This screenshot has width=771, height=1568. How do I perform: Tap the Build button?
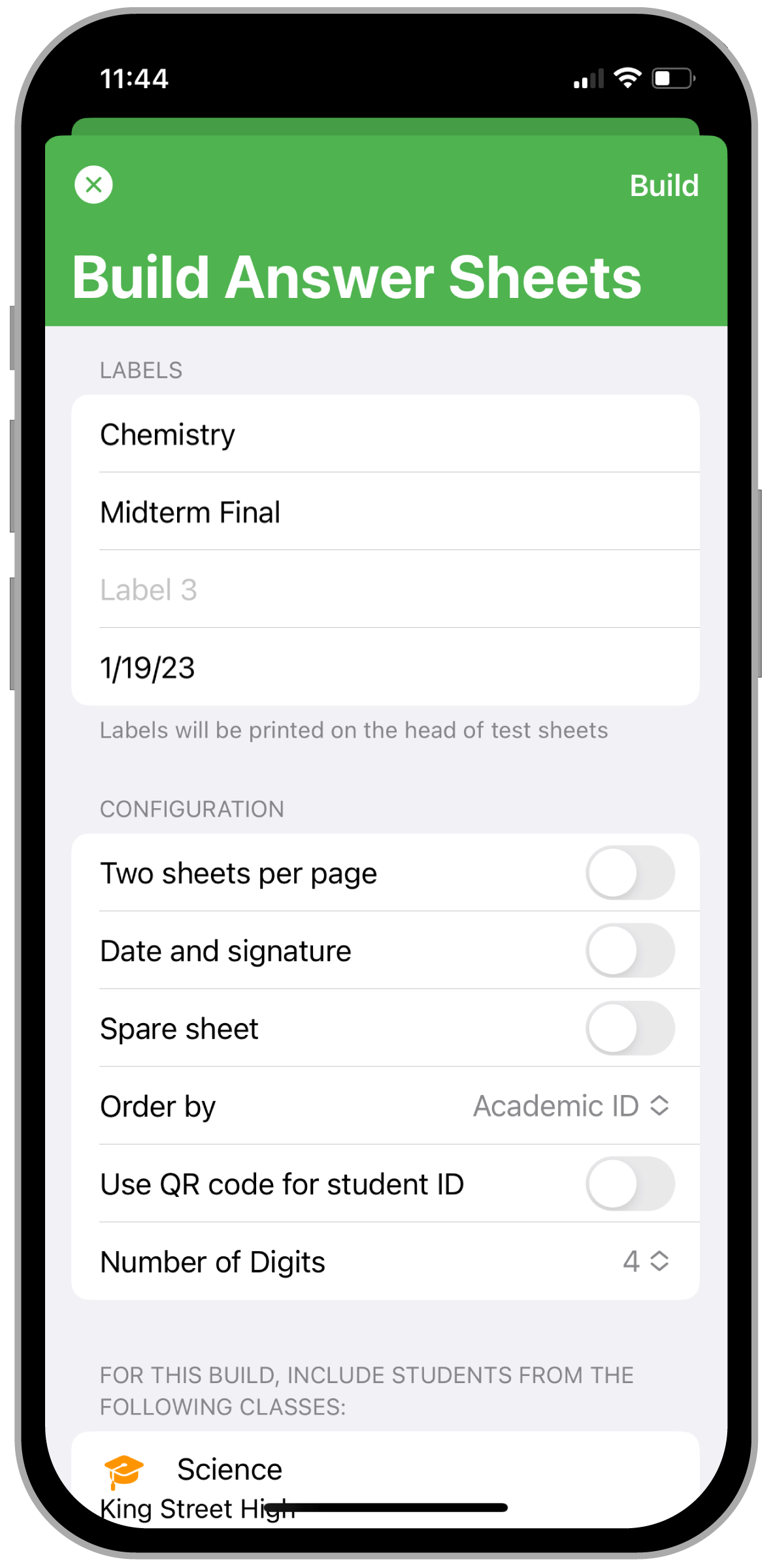[664, 186]
